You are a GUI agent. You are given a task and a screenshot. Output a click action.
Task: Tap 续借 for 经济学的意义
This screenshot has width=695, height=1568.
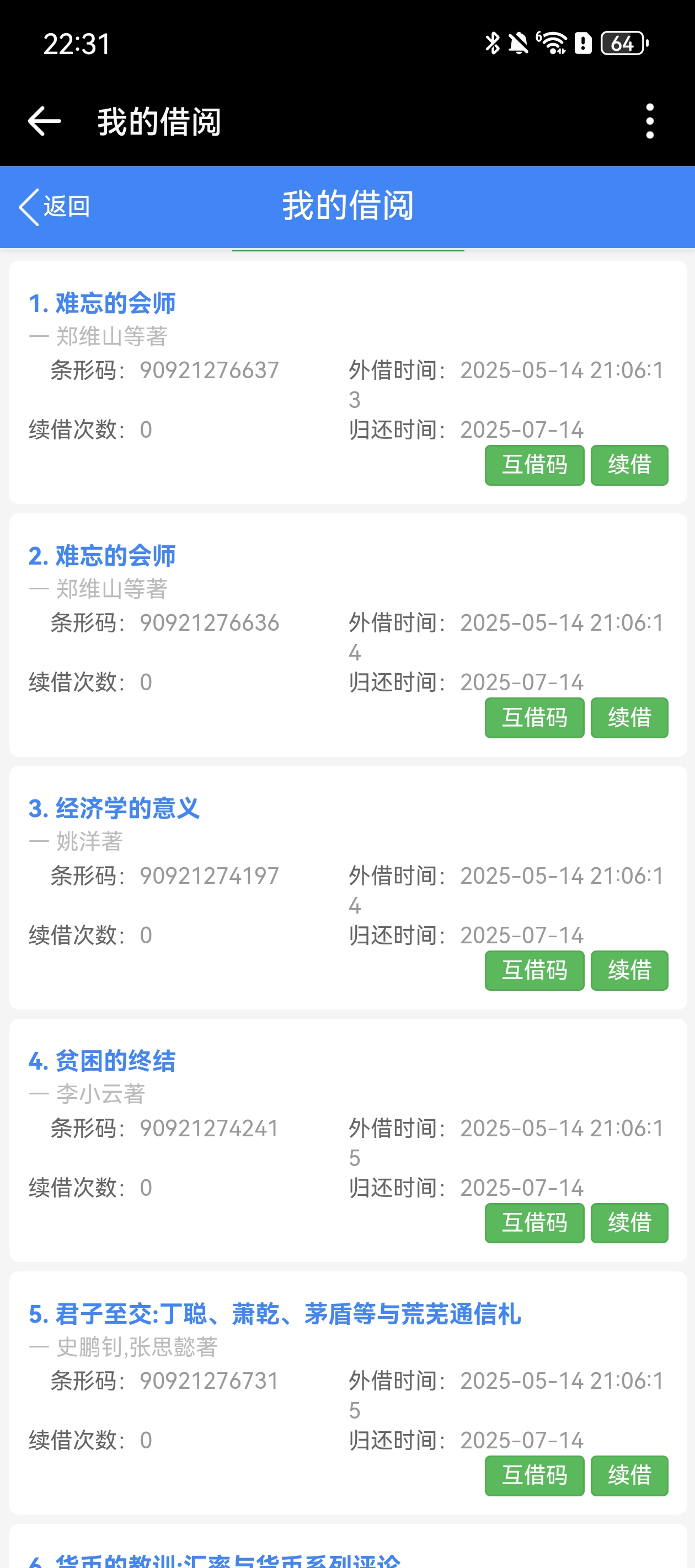point(629,970)
